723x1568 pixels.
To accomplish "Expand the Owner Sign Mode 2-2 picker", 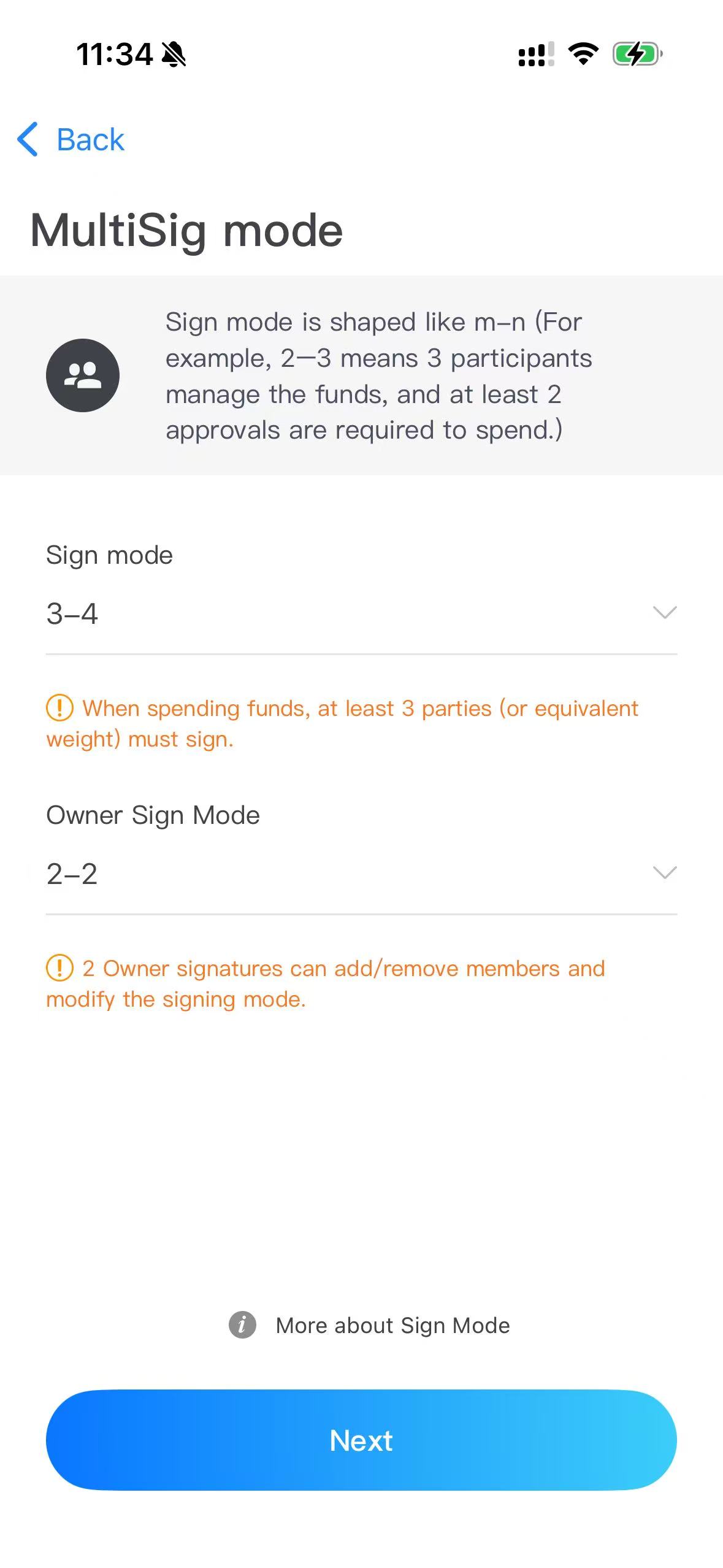I will (361, 874).
